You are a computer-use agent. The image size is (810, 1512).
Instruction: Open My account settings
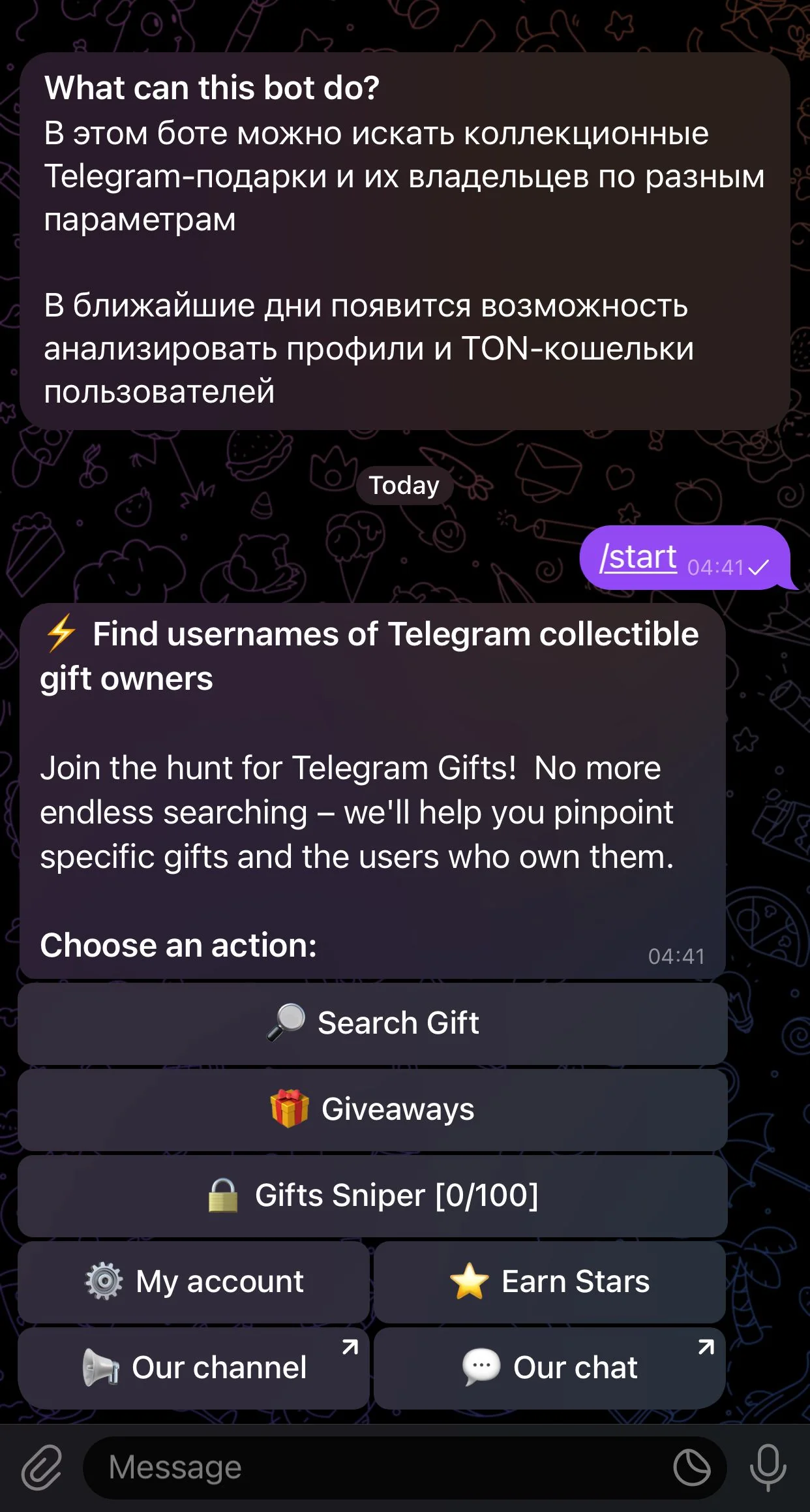[x=194, y=1282]
